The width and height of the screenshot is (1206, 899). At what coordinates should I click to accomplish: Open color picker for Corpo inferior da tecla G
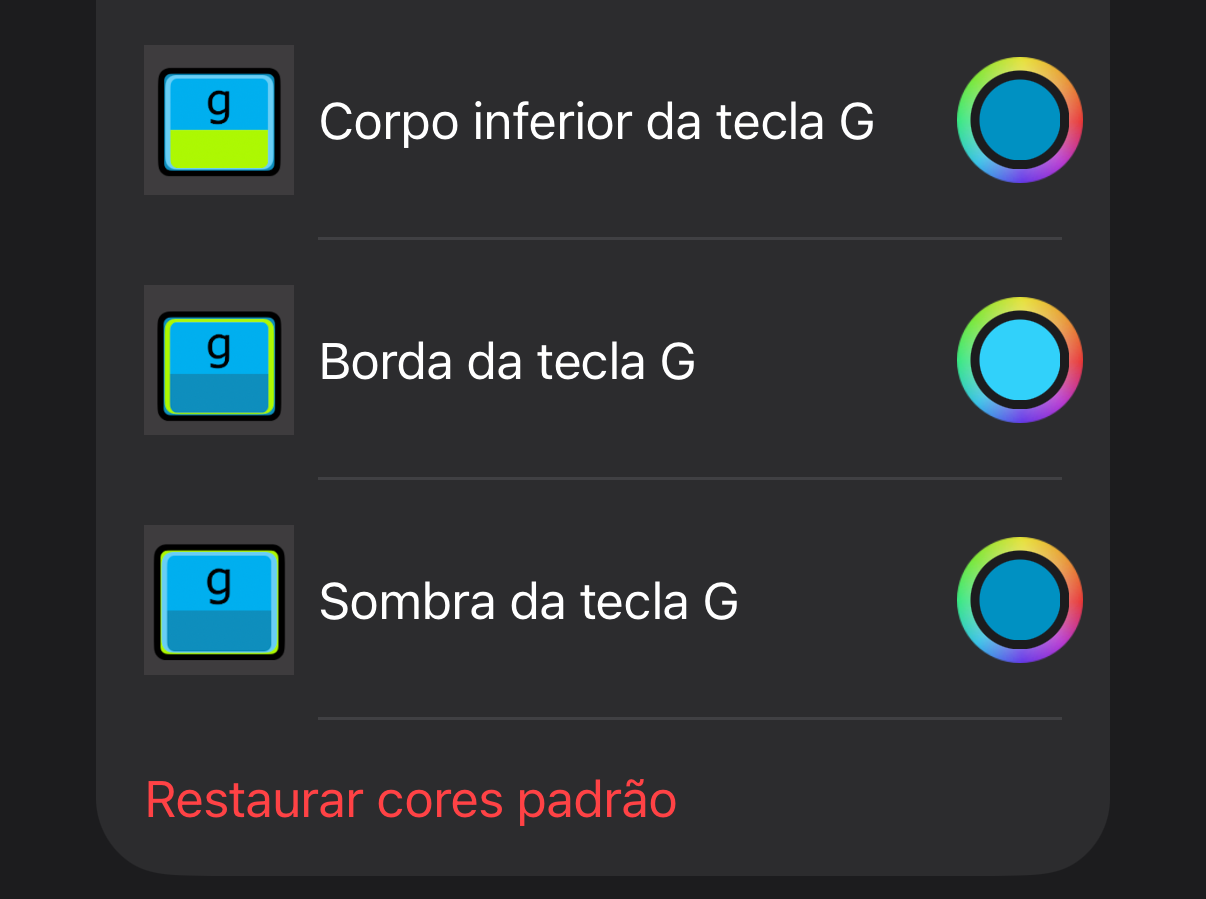click(1019, 120)
